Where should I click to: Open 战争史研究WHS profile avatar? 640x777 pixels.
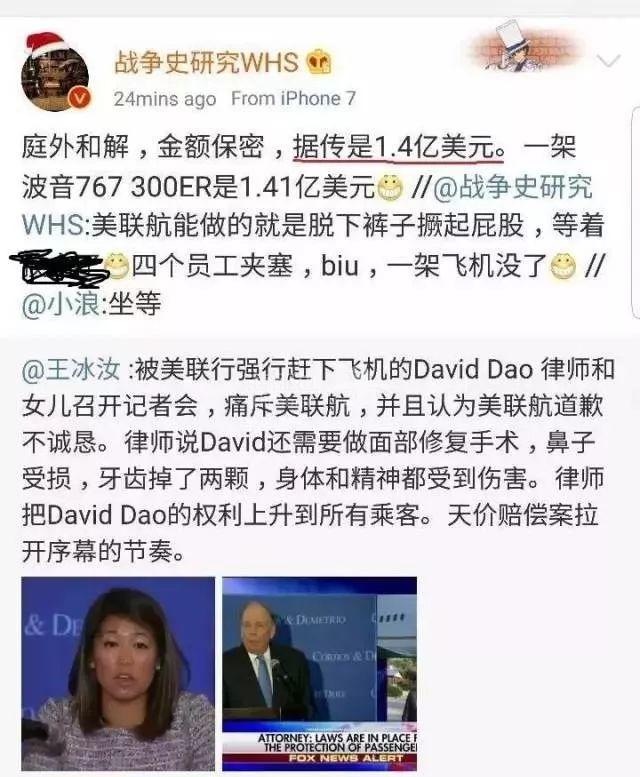coord(55,75)
